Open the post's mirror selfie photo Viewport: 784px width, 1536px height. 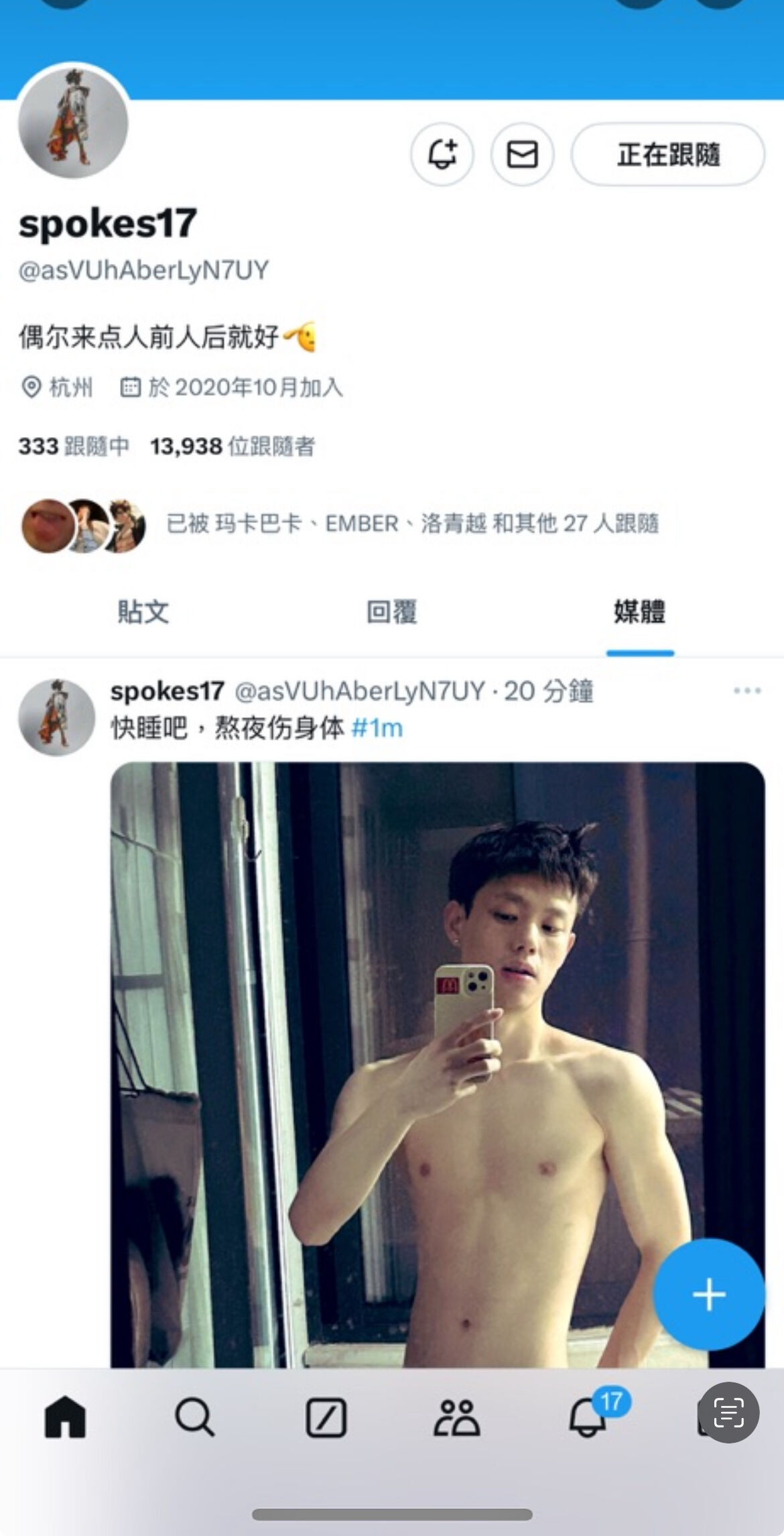click(x=438, y=1065)
